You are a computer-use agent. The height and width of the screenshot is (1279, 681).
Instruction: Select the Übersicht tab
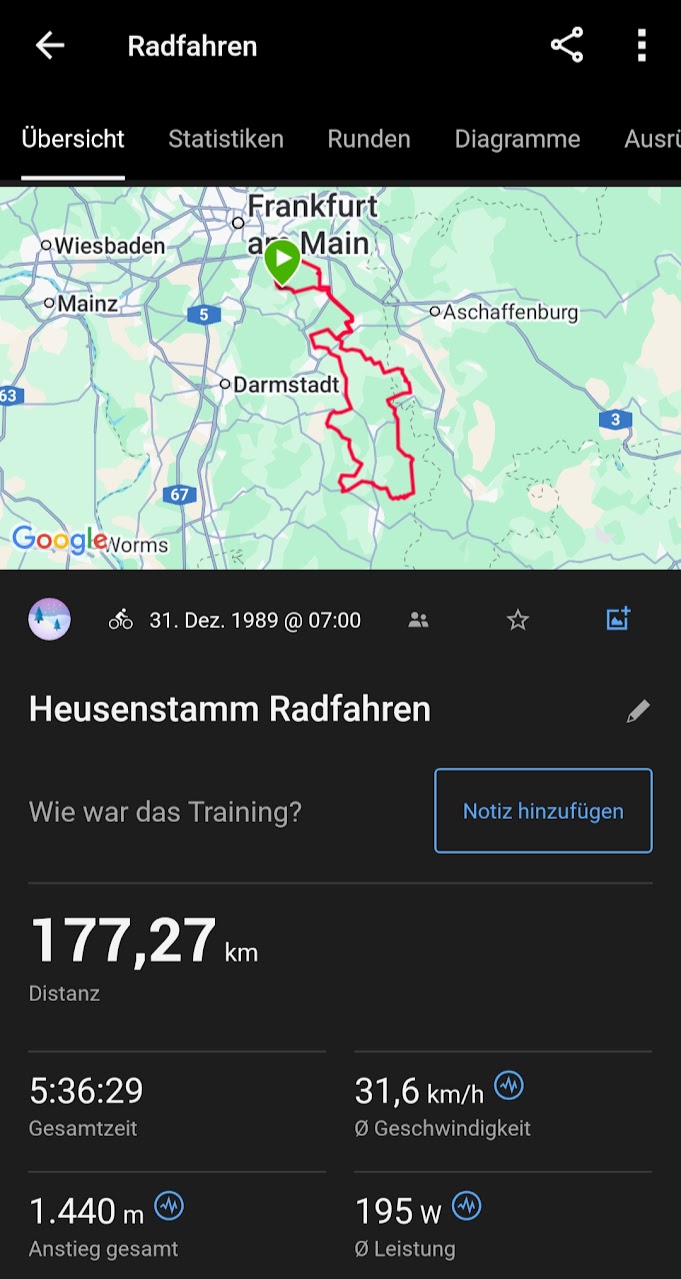coord(73,139)
